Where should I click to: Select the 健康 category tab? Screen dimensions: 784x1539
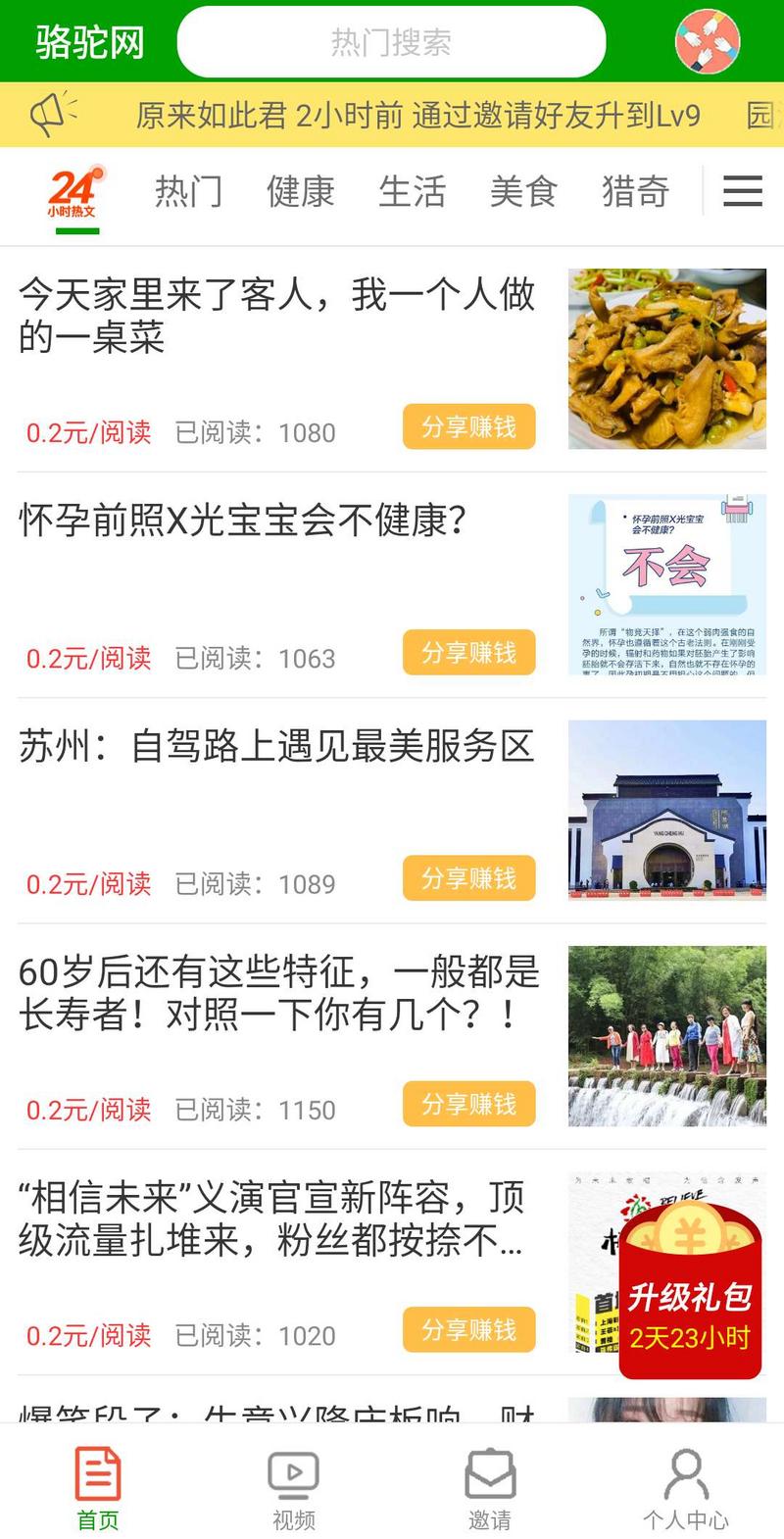click(300, 191)
